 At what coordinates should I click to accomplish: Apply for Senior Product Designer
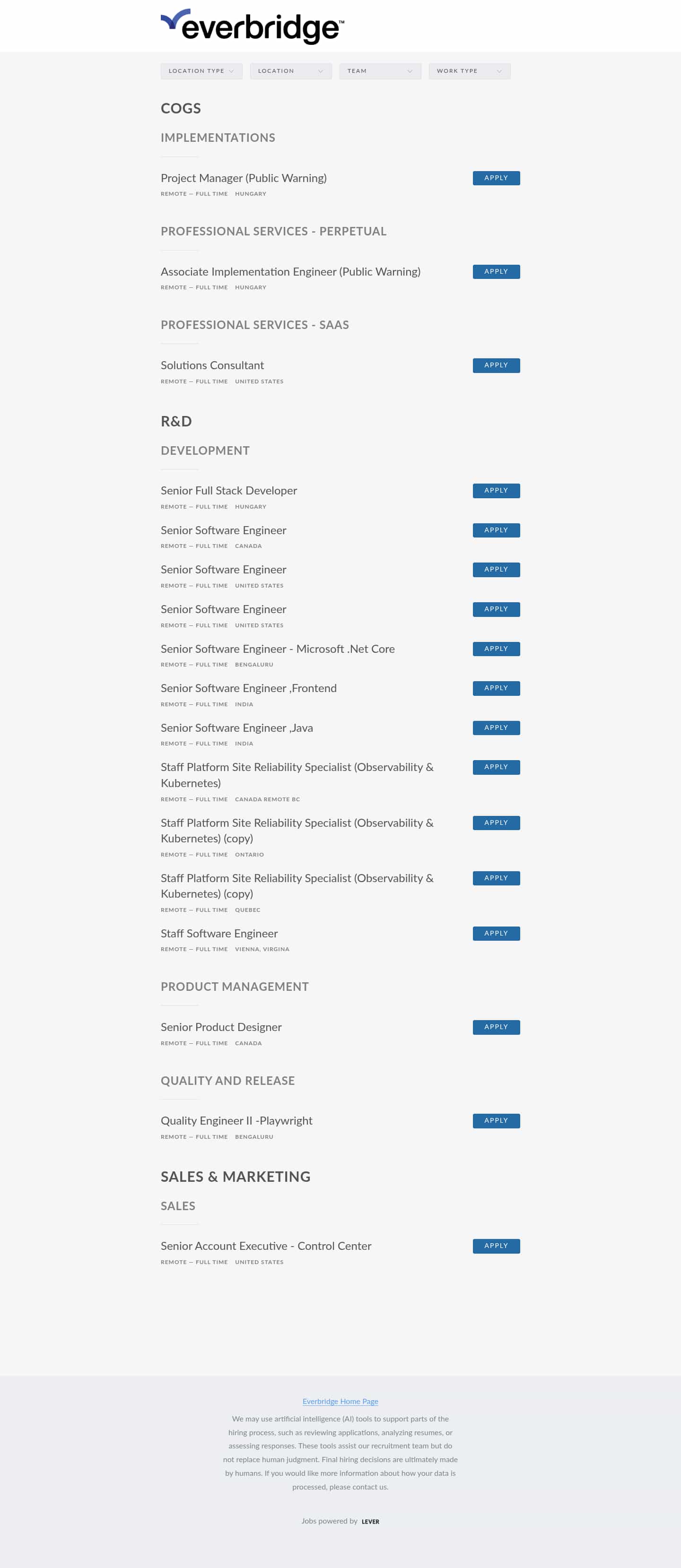pyautogui.click(x=496, y=1027)
